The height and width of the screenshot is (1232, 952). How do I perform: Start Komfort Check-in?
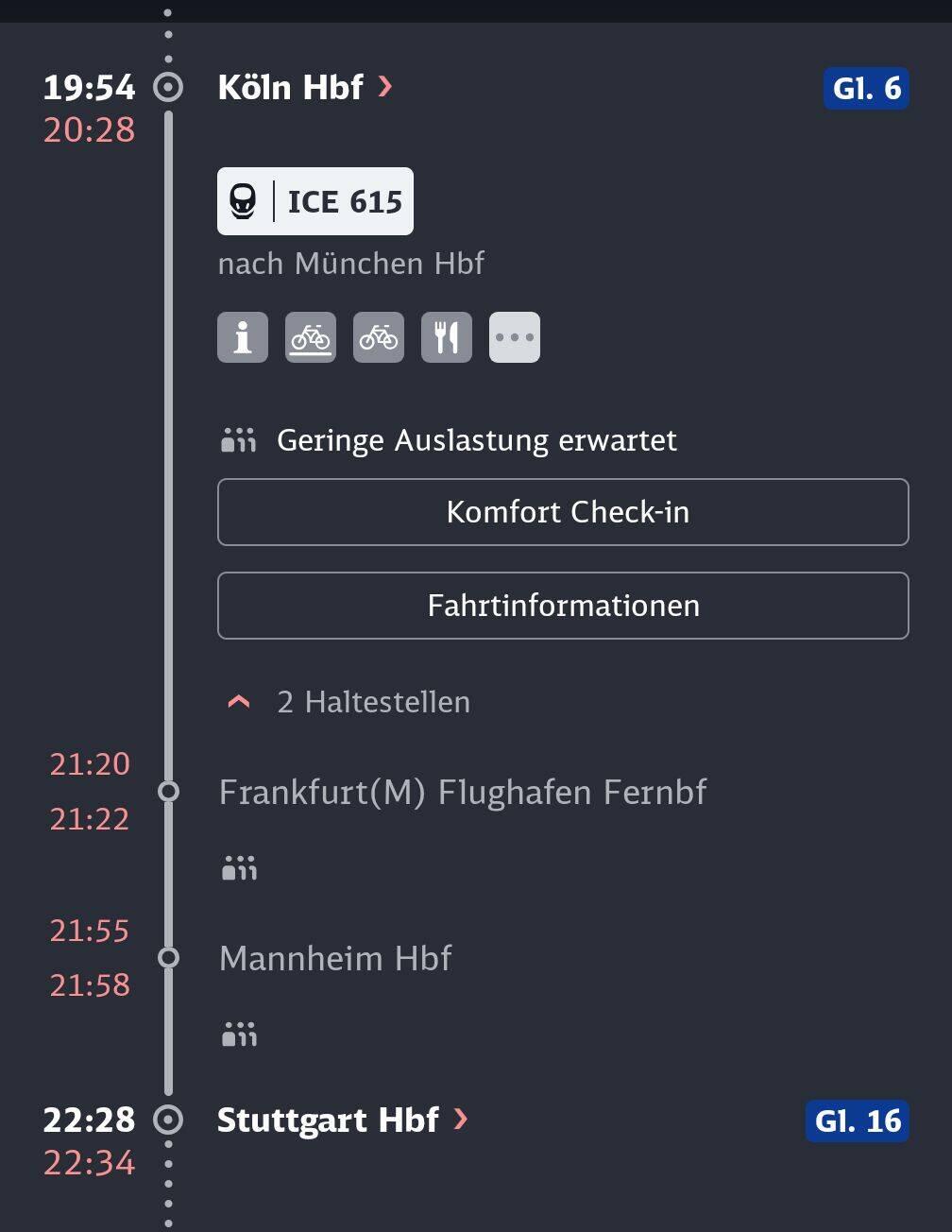pyautogui.click(x=563, y=512)
